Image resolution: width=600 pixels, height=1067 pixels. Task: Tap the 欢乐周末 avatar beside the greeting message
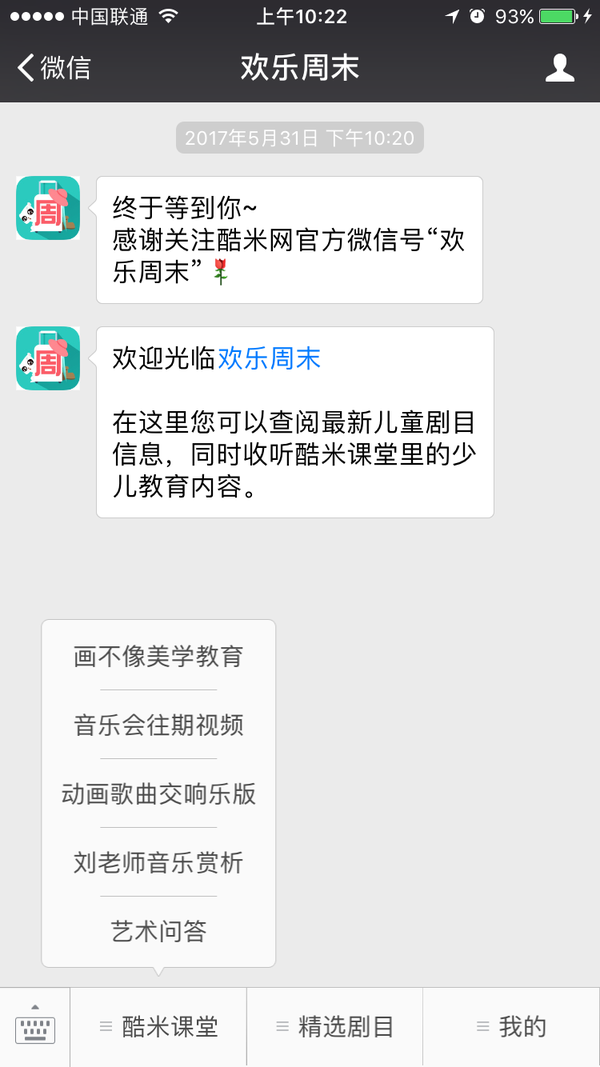tap(48, 208)
